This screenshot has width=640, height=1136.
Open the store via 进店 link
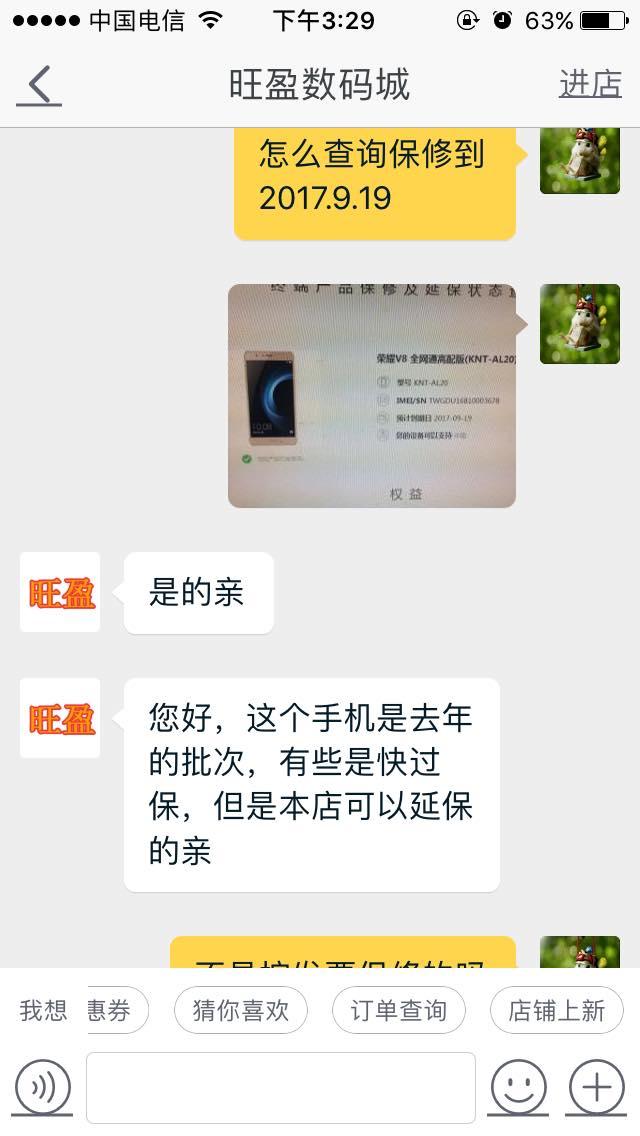pyautogui.click(x=590, y=84)
